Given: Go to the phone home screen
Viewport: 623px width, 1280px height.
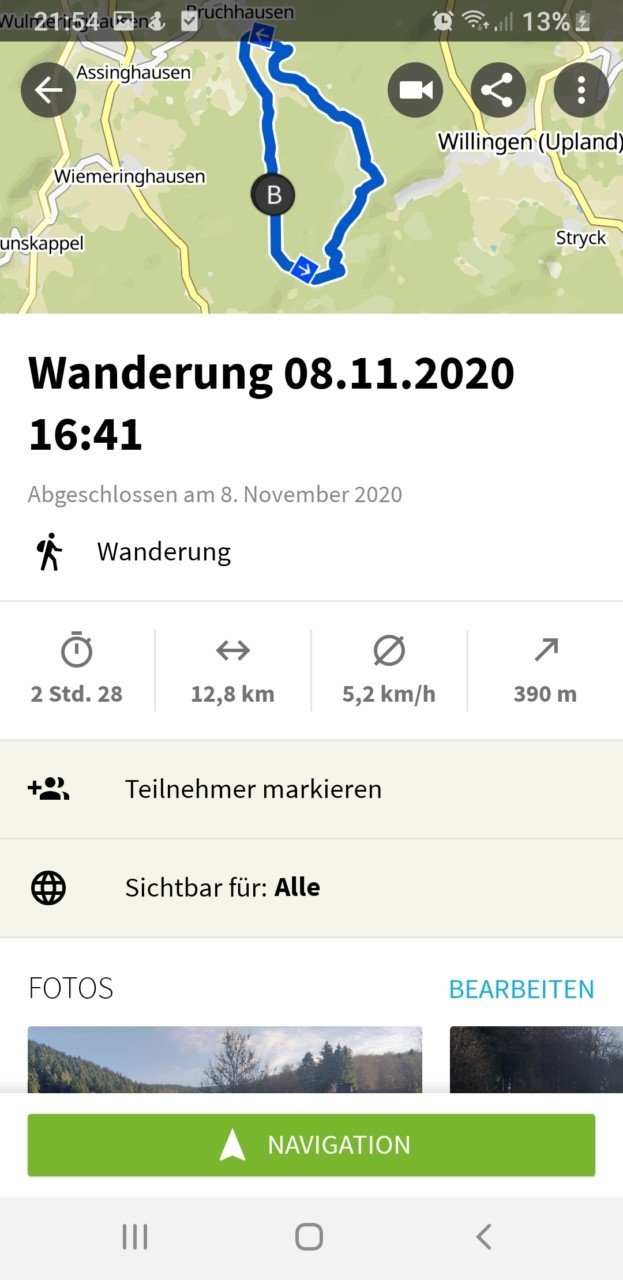Looking at the screenshot, I should pyautogui.click(x=309, y=1237).
